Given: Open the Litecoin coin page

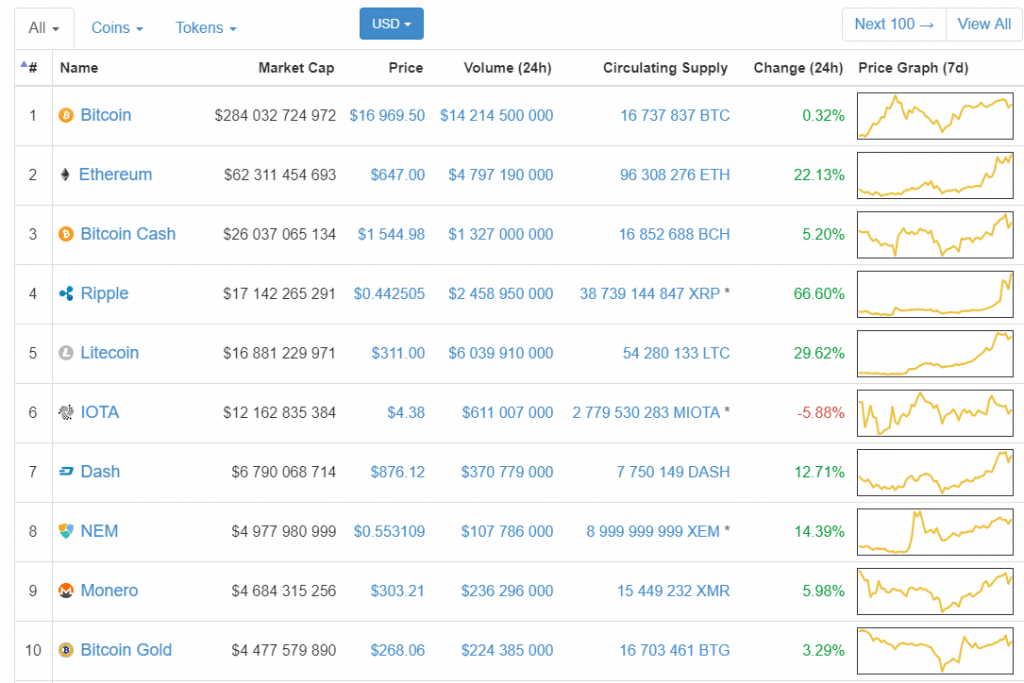Looking at the screenshot, I should point(109,353).
